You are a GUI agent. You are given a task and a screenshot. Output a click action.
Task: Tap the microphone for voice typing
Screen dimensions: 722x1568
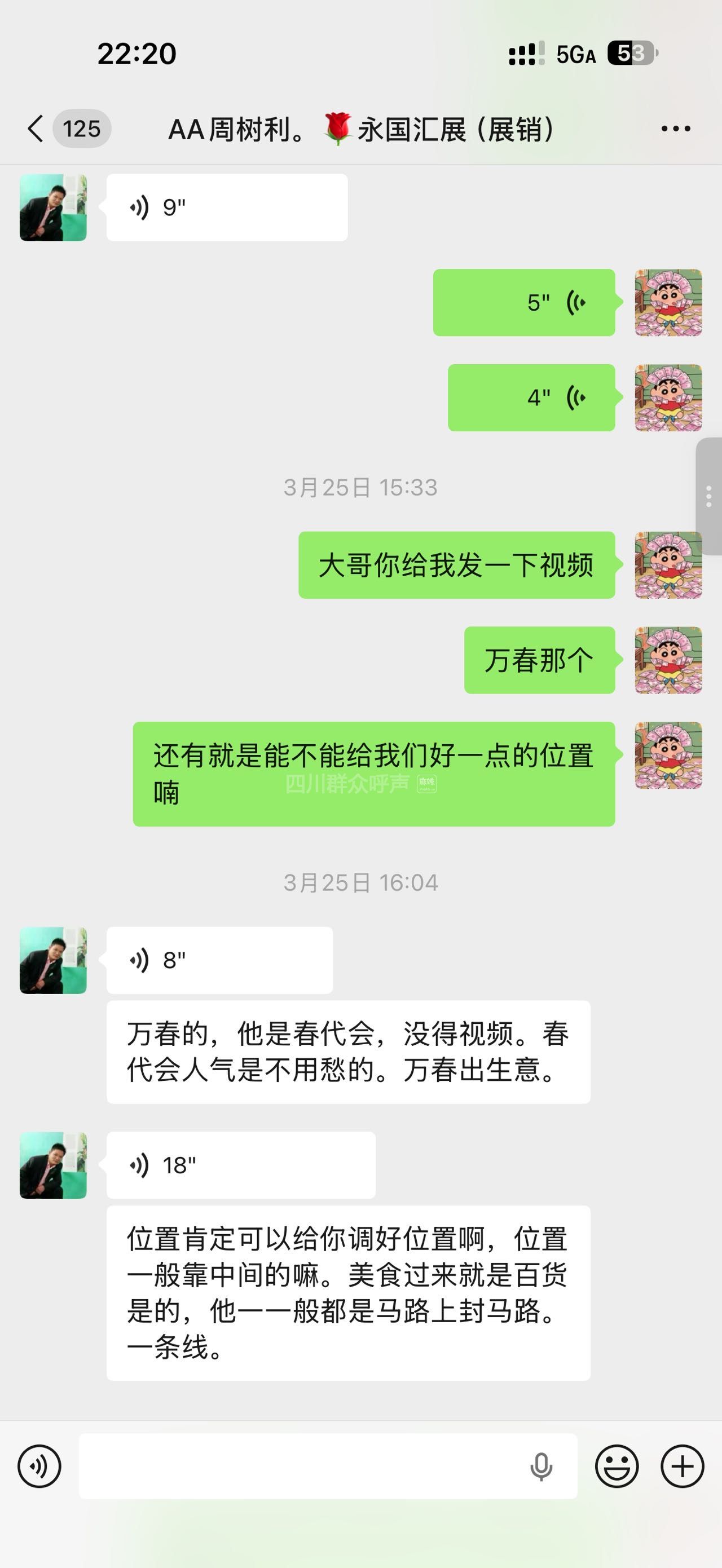pos(540,1467)
